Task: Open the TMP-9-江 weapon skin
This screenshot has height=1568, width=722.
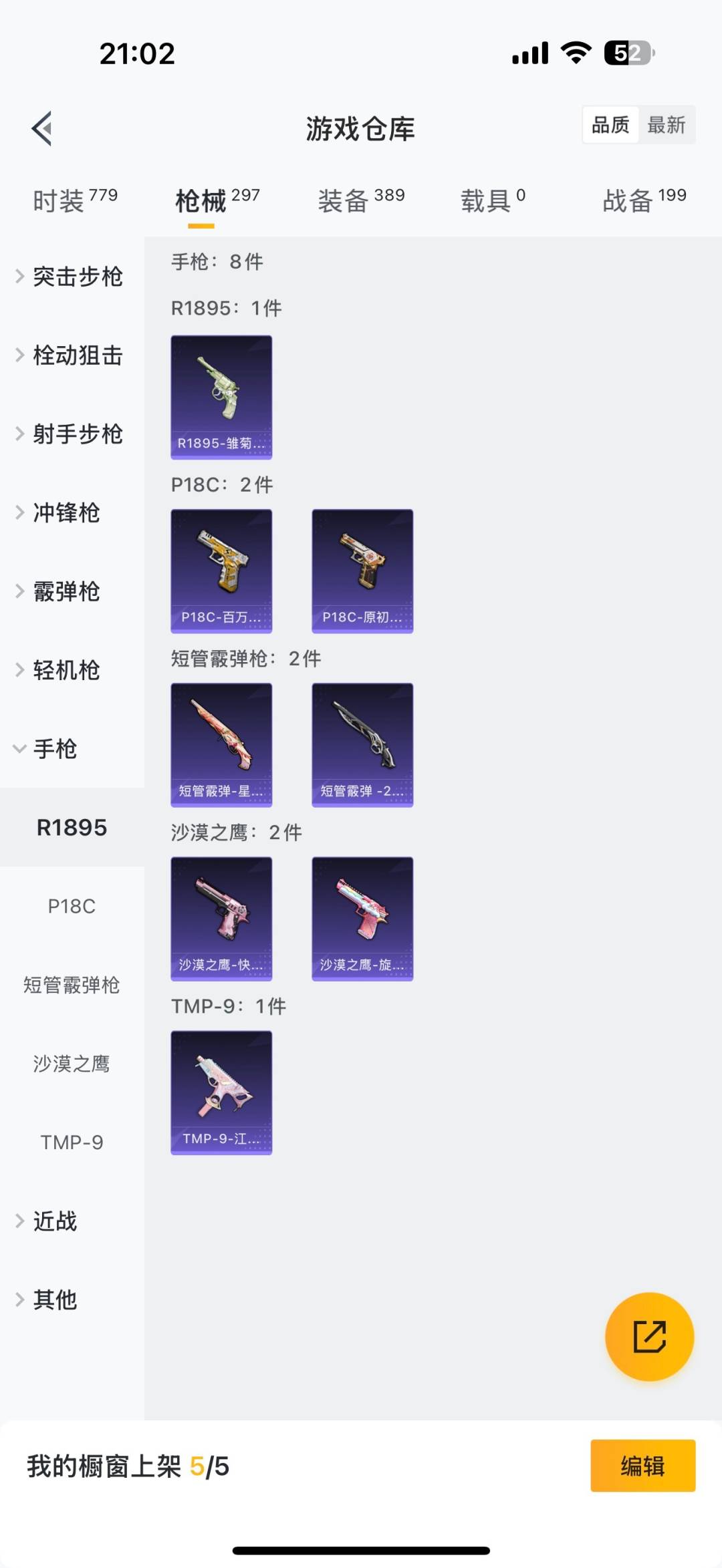Action: coord(221,1094)
